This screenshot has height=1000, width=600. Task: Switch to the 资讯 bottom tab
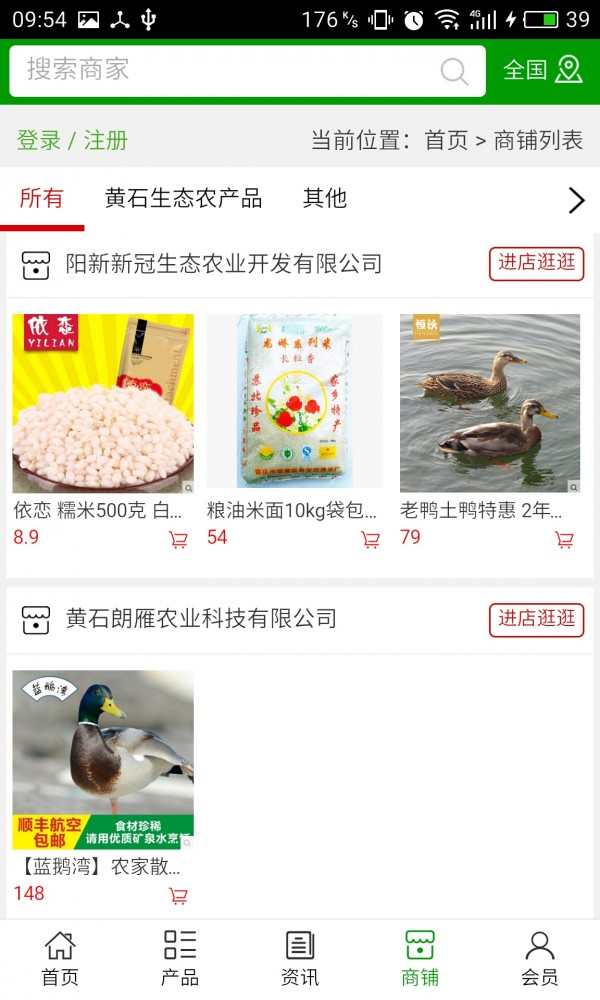(300, 958)
